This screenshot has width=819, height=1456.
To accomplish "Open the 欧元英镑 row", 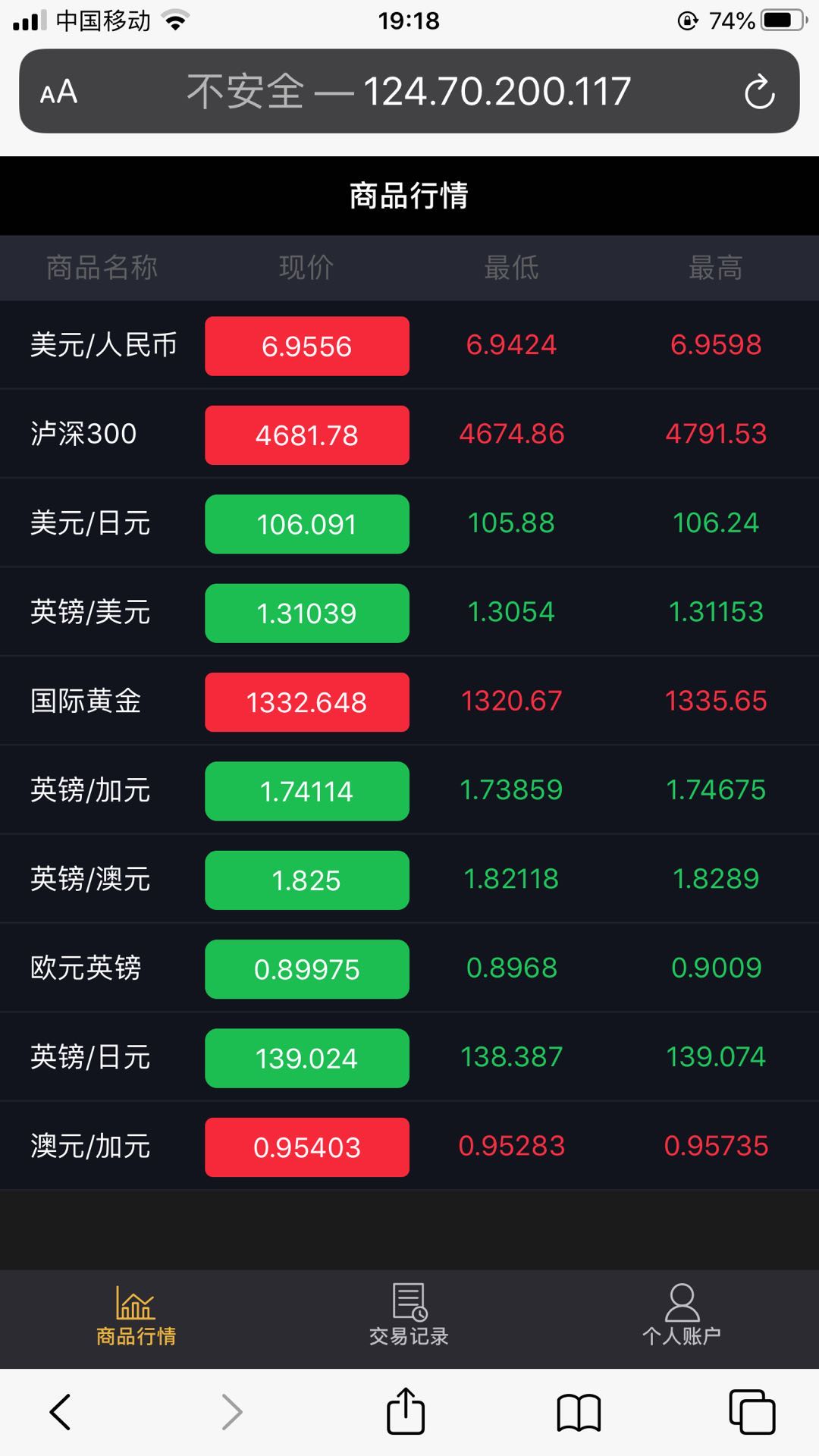I will pos(409,968).
